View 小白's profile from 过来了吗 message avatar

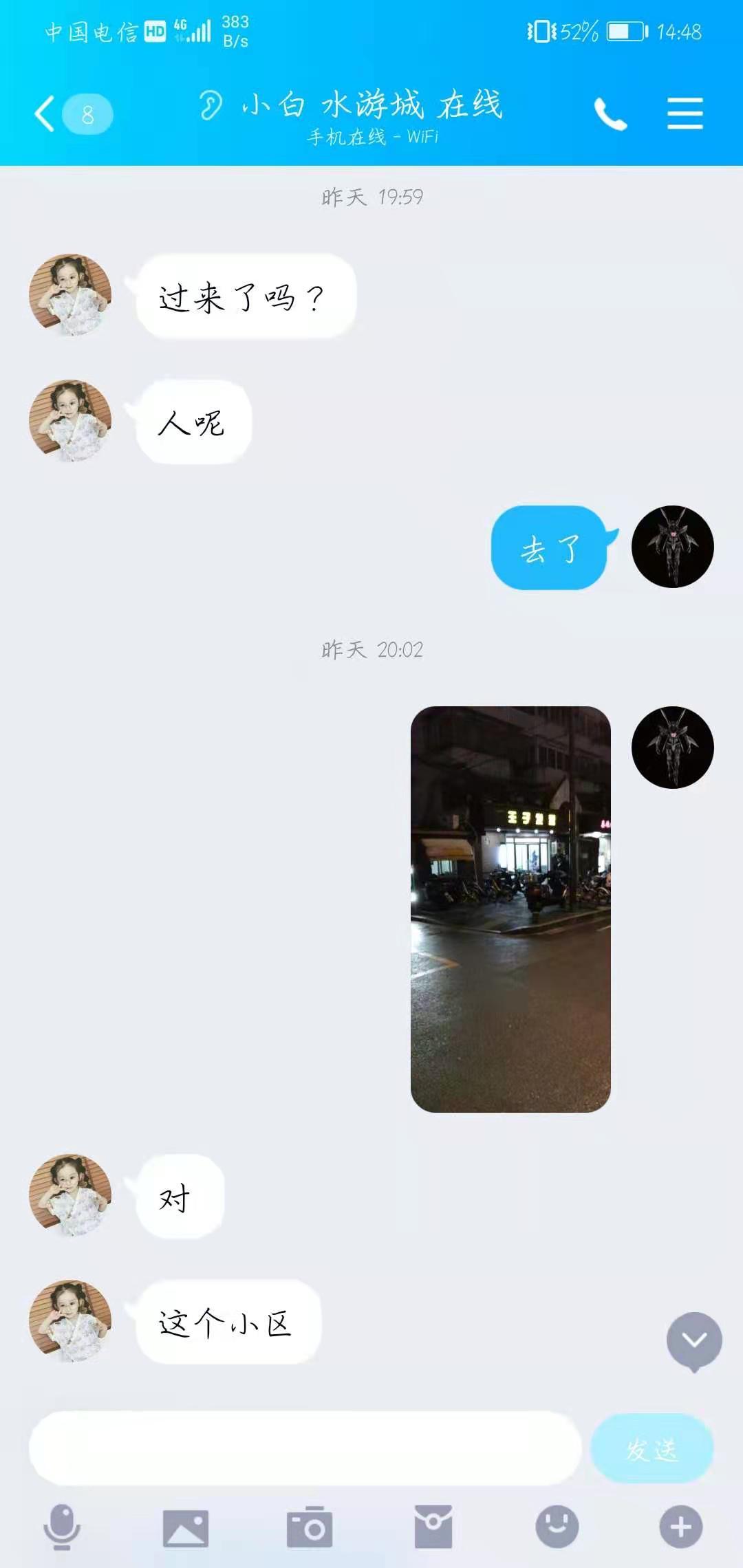[x=70, y=295]
